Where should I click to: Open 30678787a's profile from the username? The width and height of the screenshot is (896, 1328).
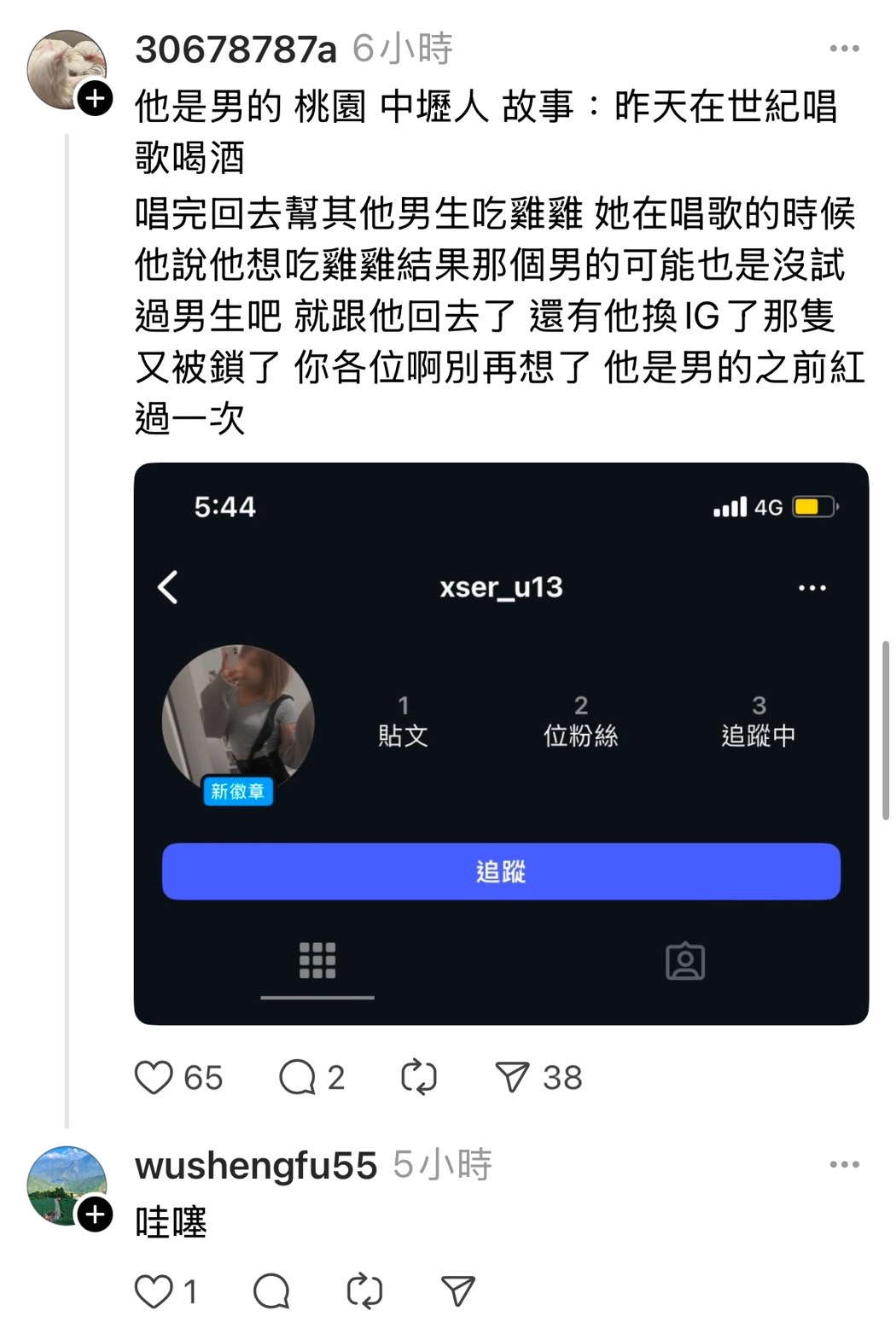236,50
